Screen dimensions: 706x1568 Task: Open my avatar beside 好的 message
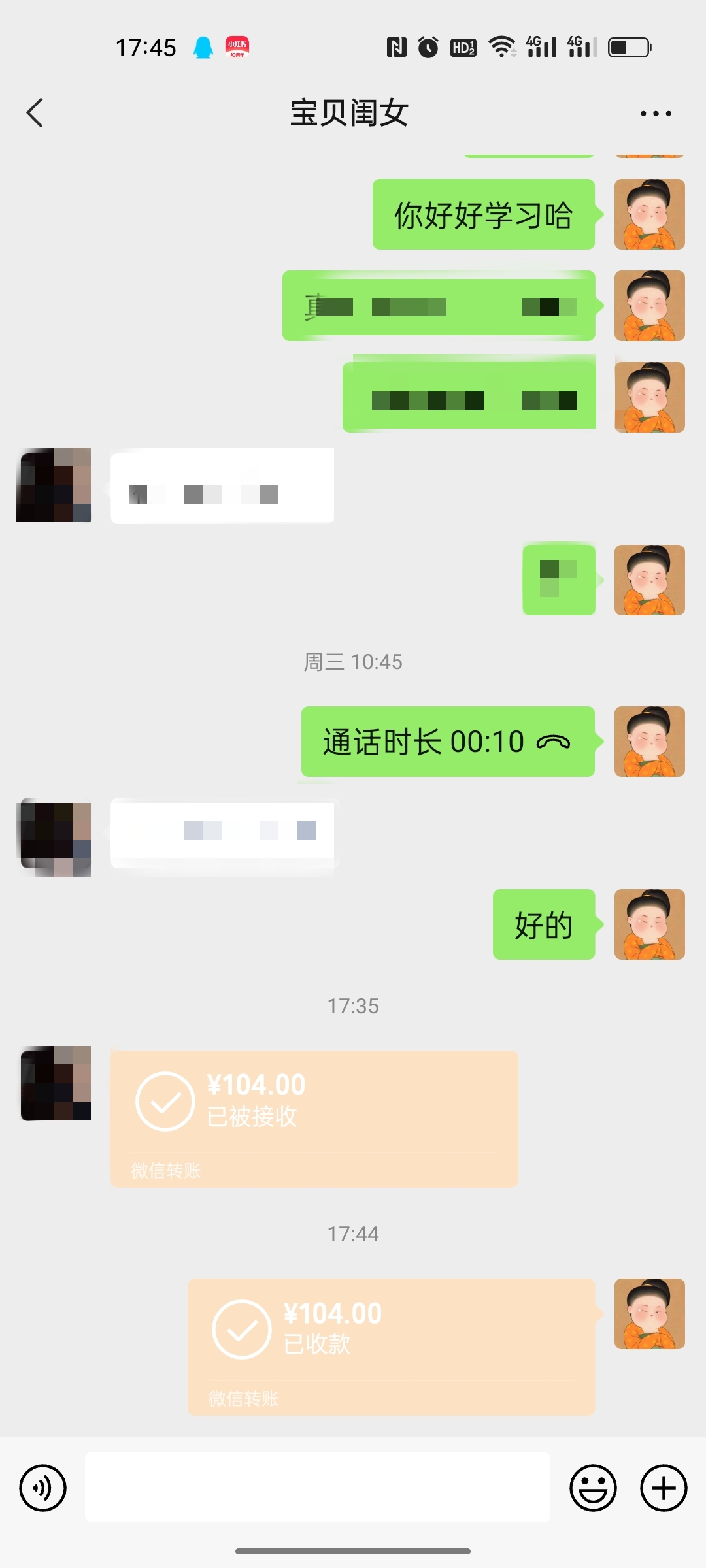coord(649,924)
